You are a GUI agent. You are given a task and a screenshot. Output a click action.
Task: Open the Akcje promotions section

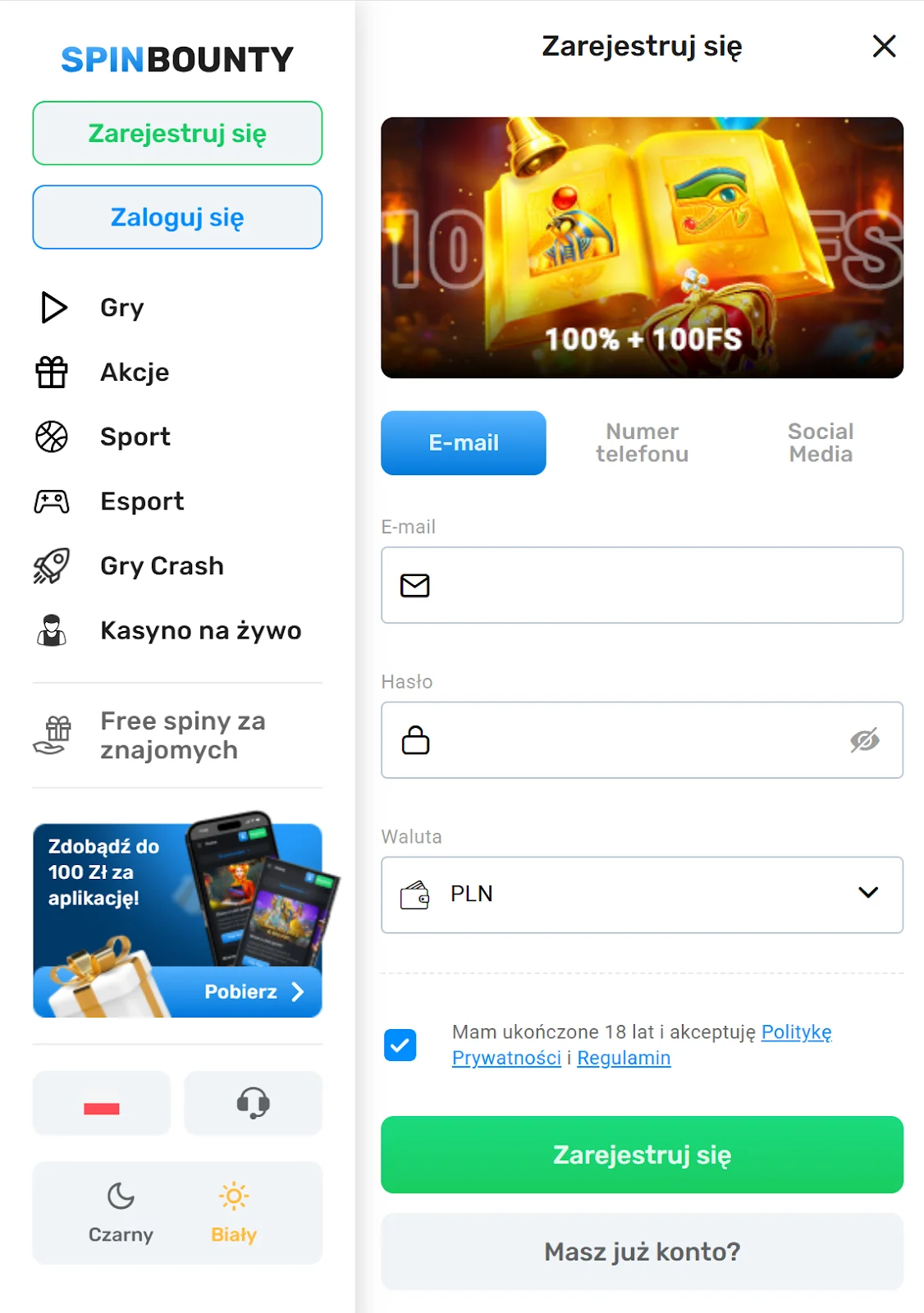point(135,373)
